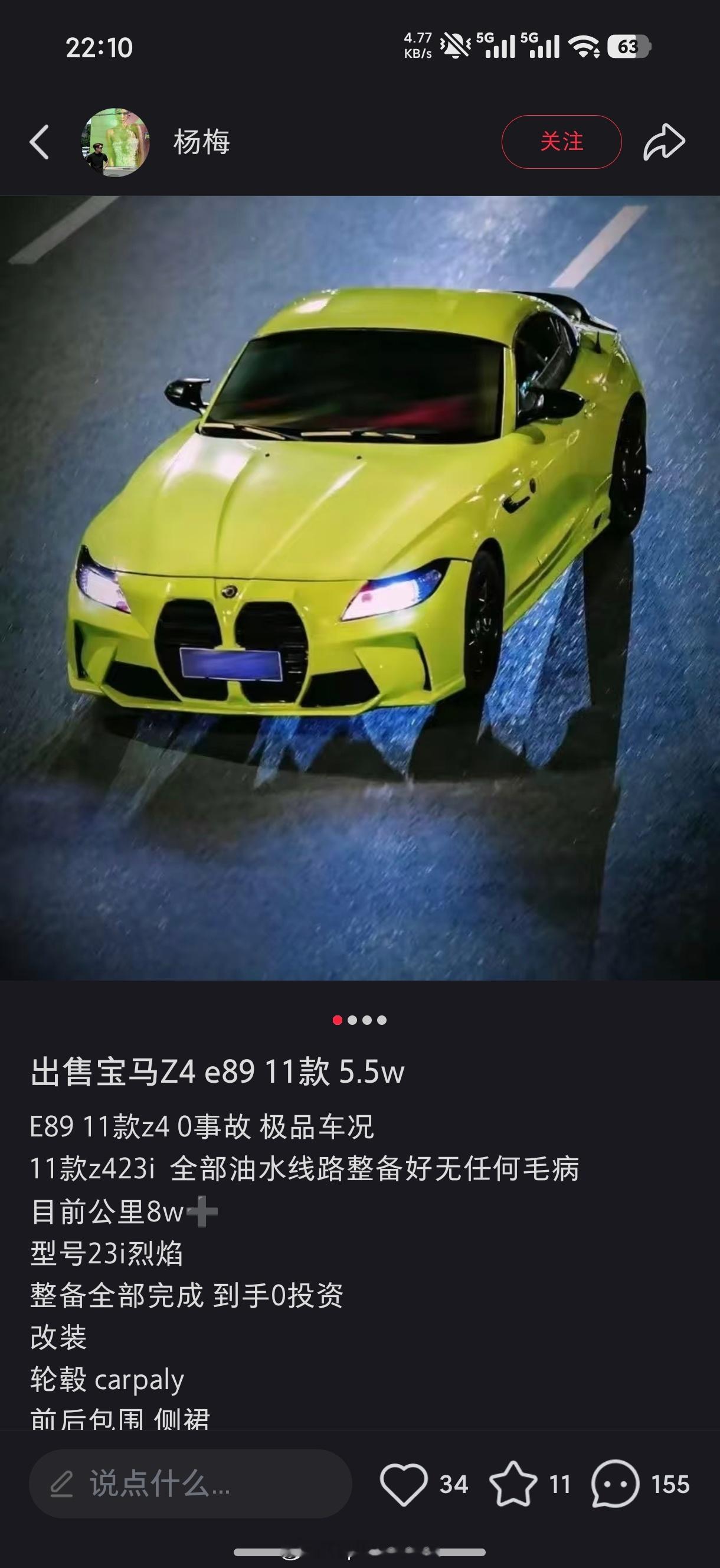
Task: Follow the poster via the 关注 button
Action: tap(561, 141)
